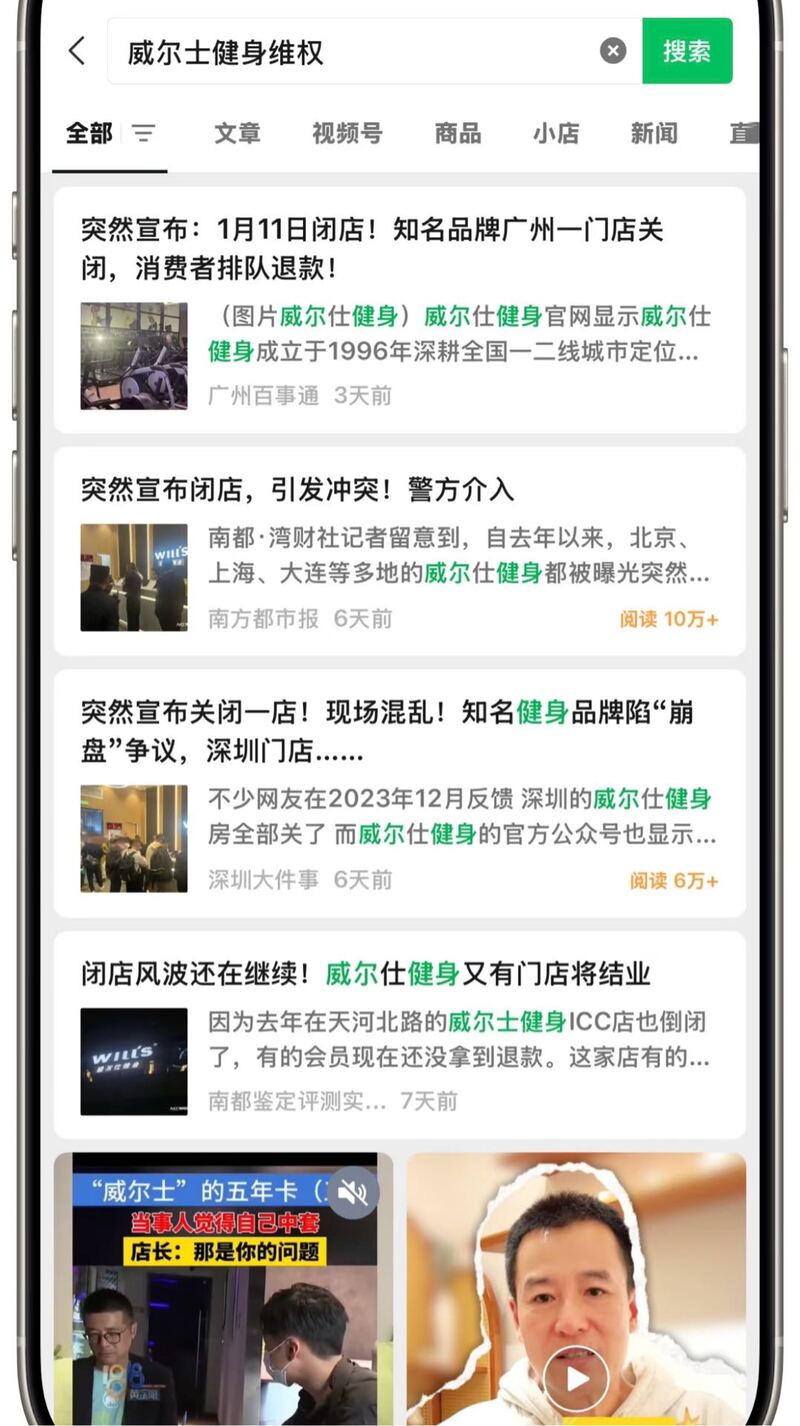Go back using the back arrow

pos(77,51)
